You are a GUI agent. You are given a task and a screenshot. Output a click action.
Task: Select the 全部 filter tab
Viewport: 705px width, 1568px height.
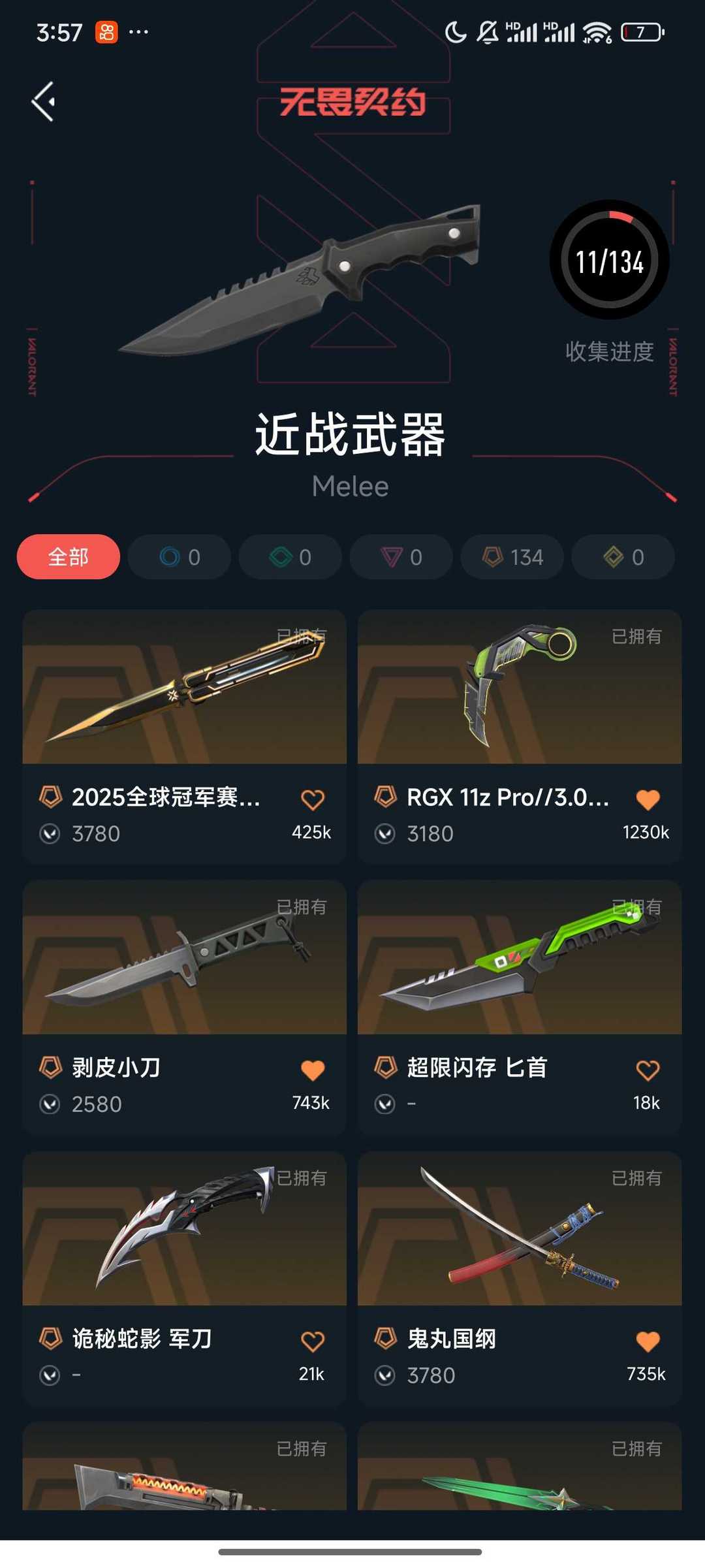[x=67, y=557]
